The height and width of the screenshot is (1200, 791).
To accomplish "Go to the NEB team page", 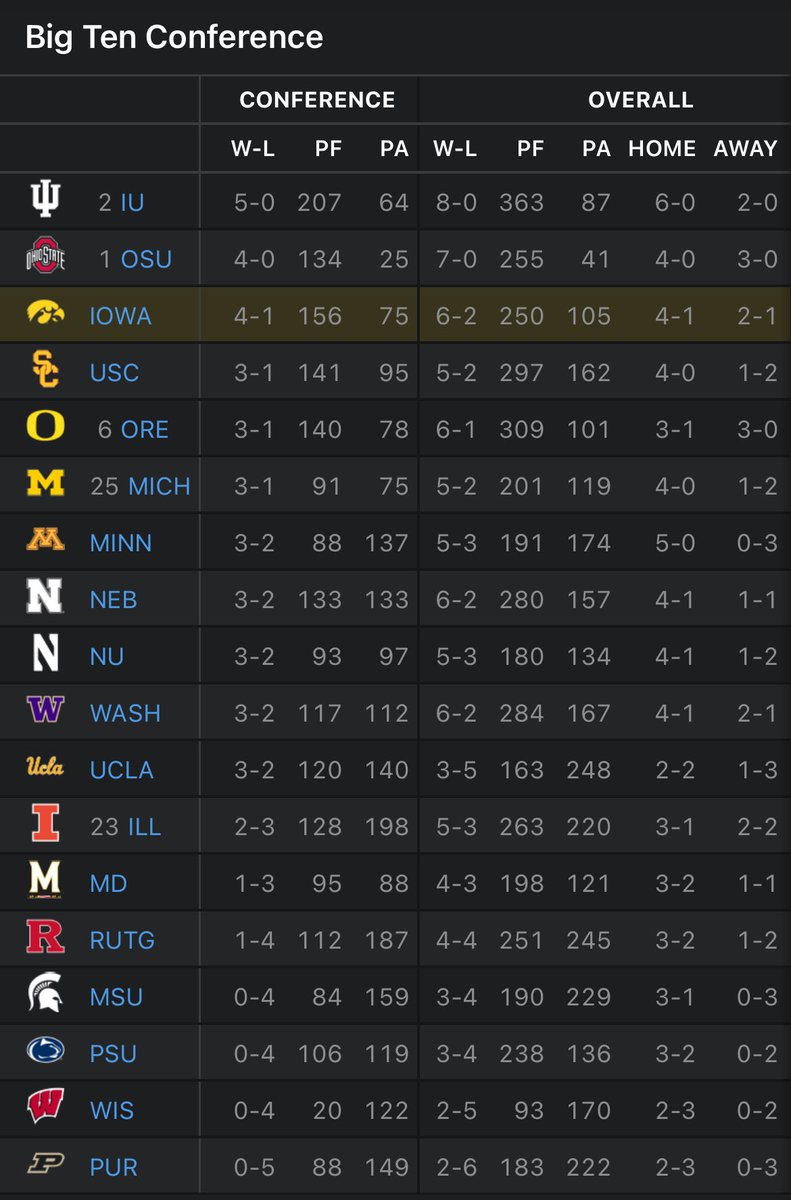I will click(x=113, y=600).
